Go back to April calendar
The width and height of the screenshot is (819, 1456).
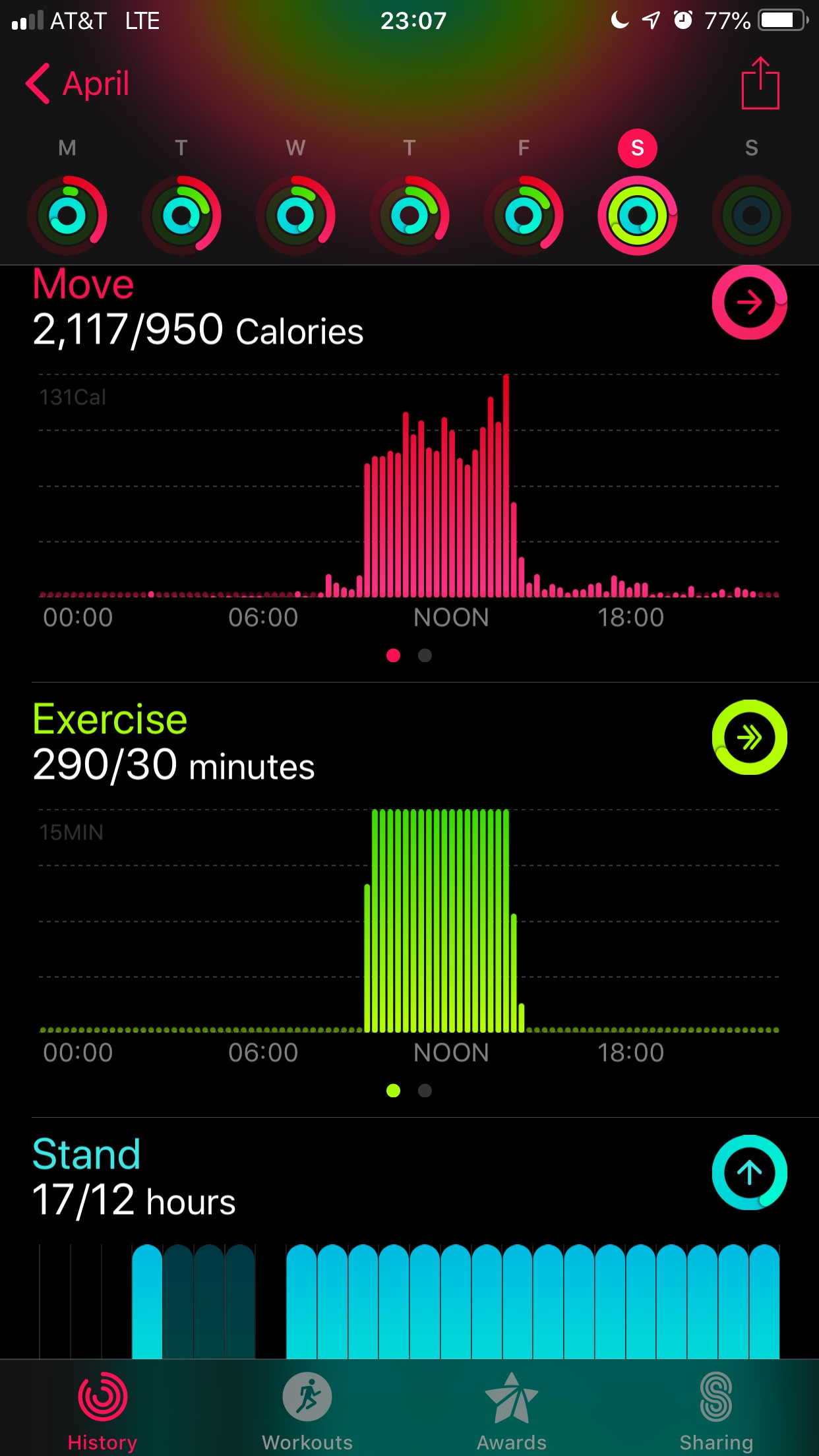(x=78, y=84)
